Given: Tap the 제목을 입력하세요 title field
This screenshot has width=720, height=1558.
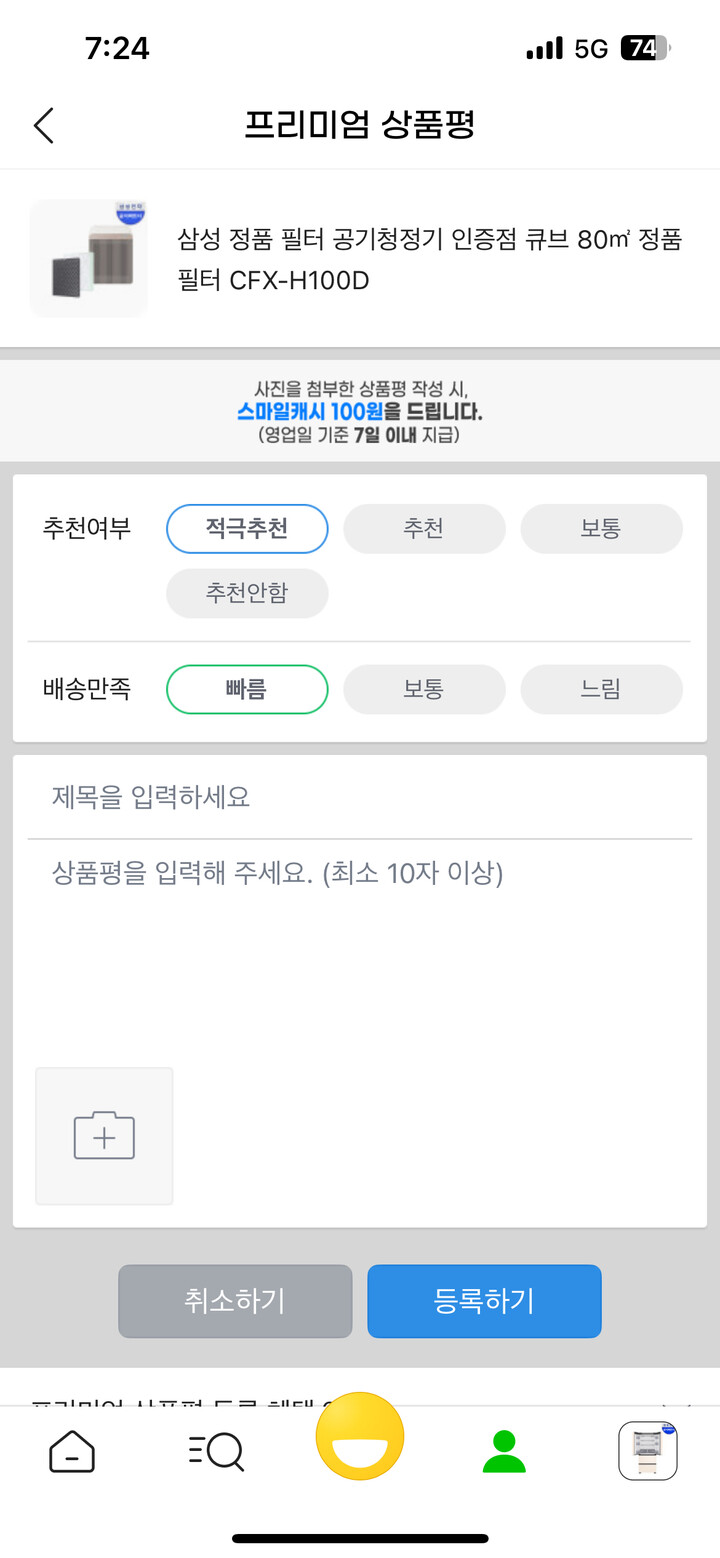Looking at the screenshot, I should pos(360,797).
